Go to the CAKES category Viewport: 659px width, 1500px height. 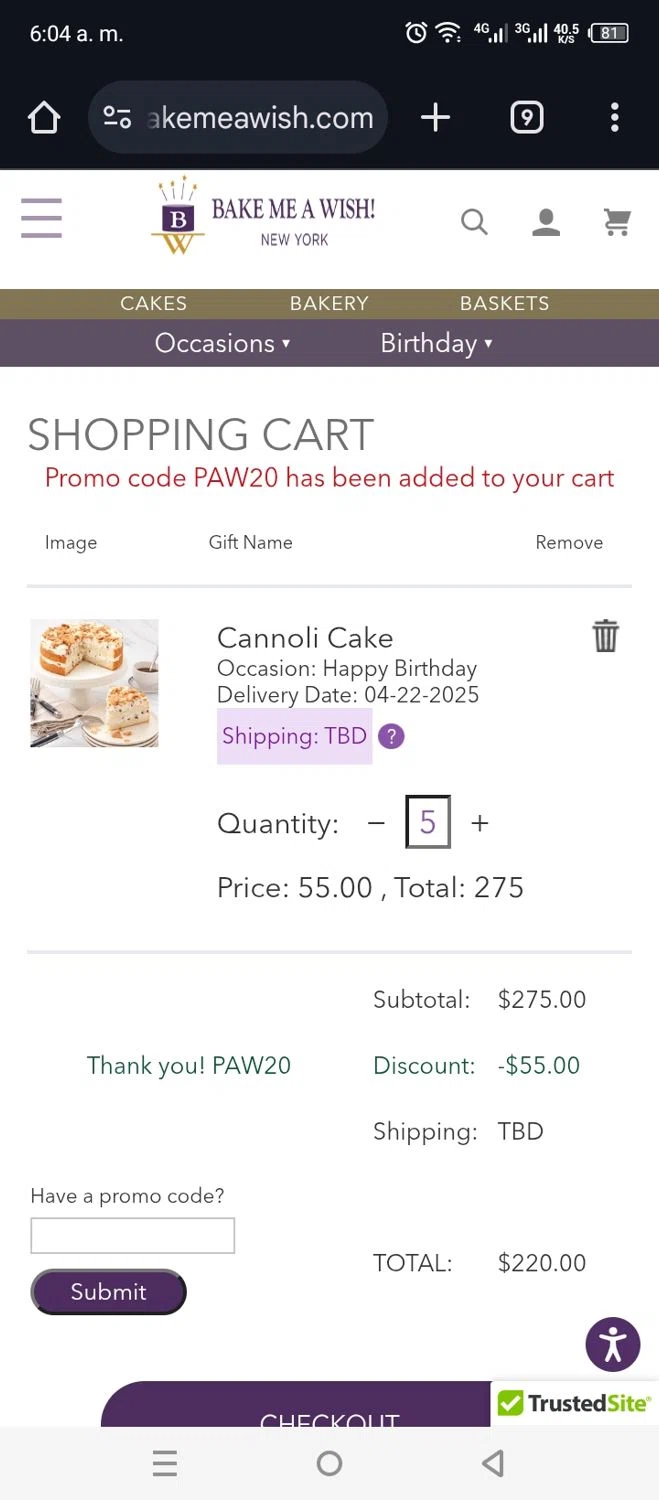click(153, 303)
